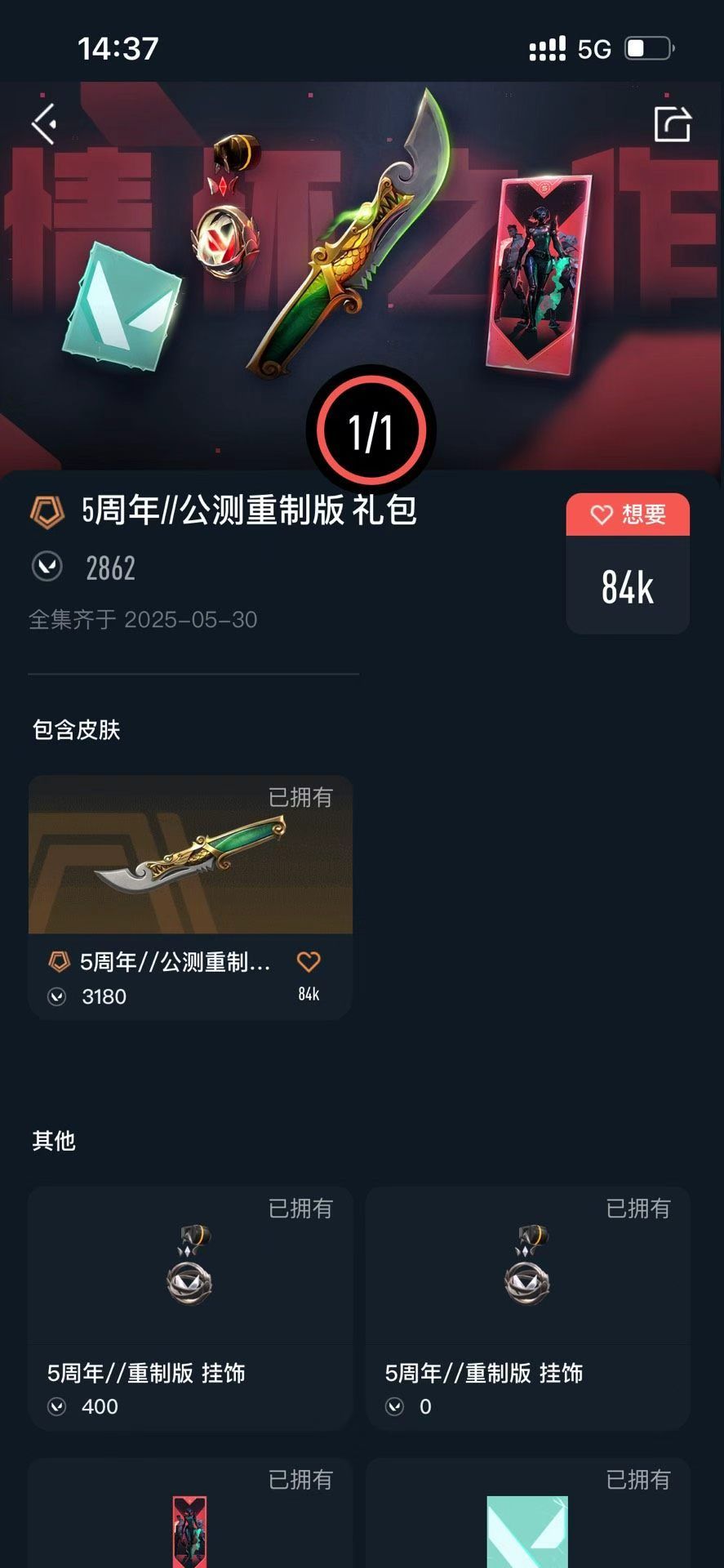Tap the 想要 want button
The width and height of the screenshot is (724, 1568).
coord(628,514)
